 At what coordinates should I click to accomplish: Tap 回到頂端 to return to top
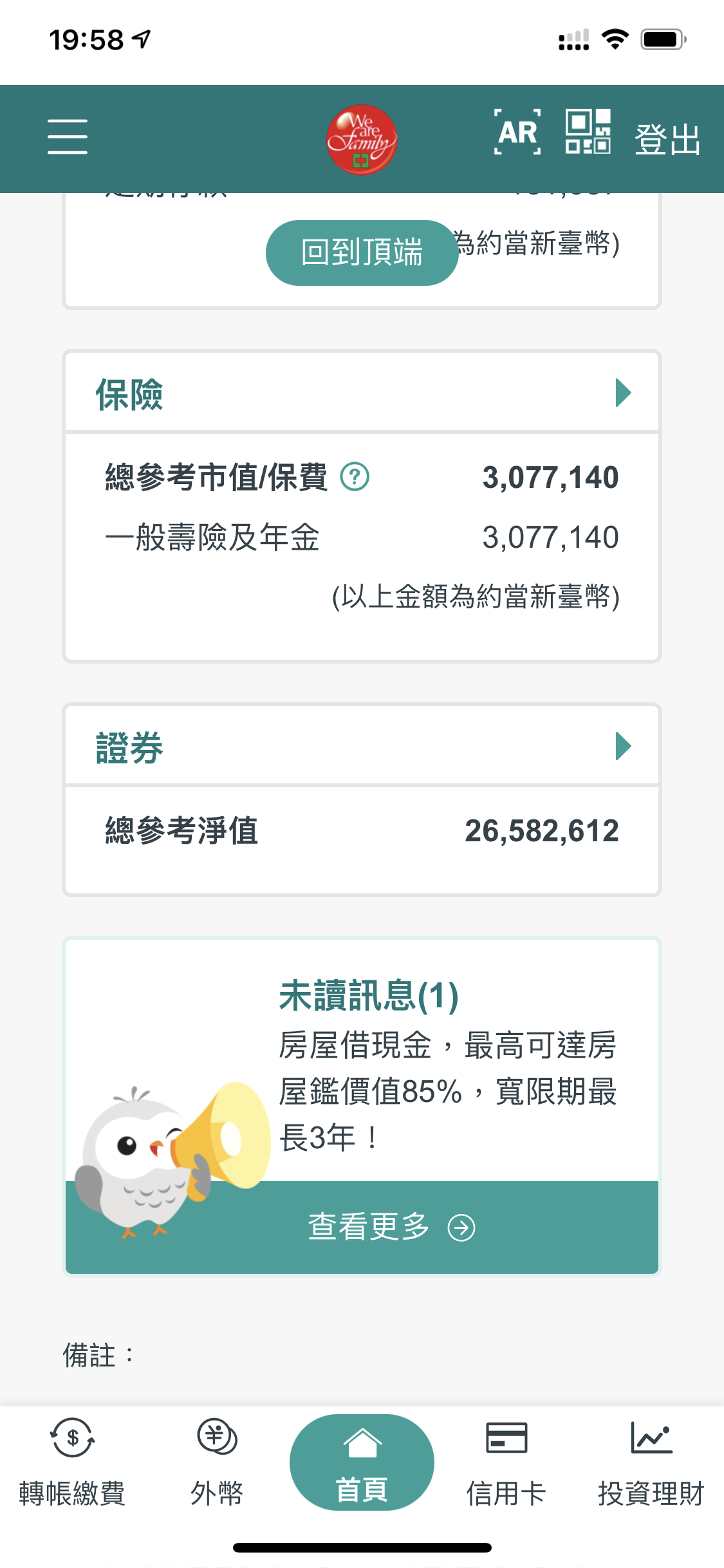click(362, 252)
